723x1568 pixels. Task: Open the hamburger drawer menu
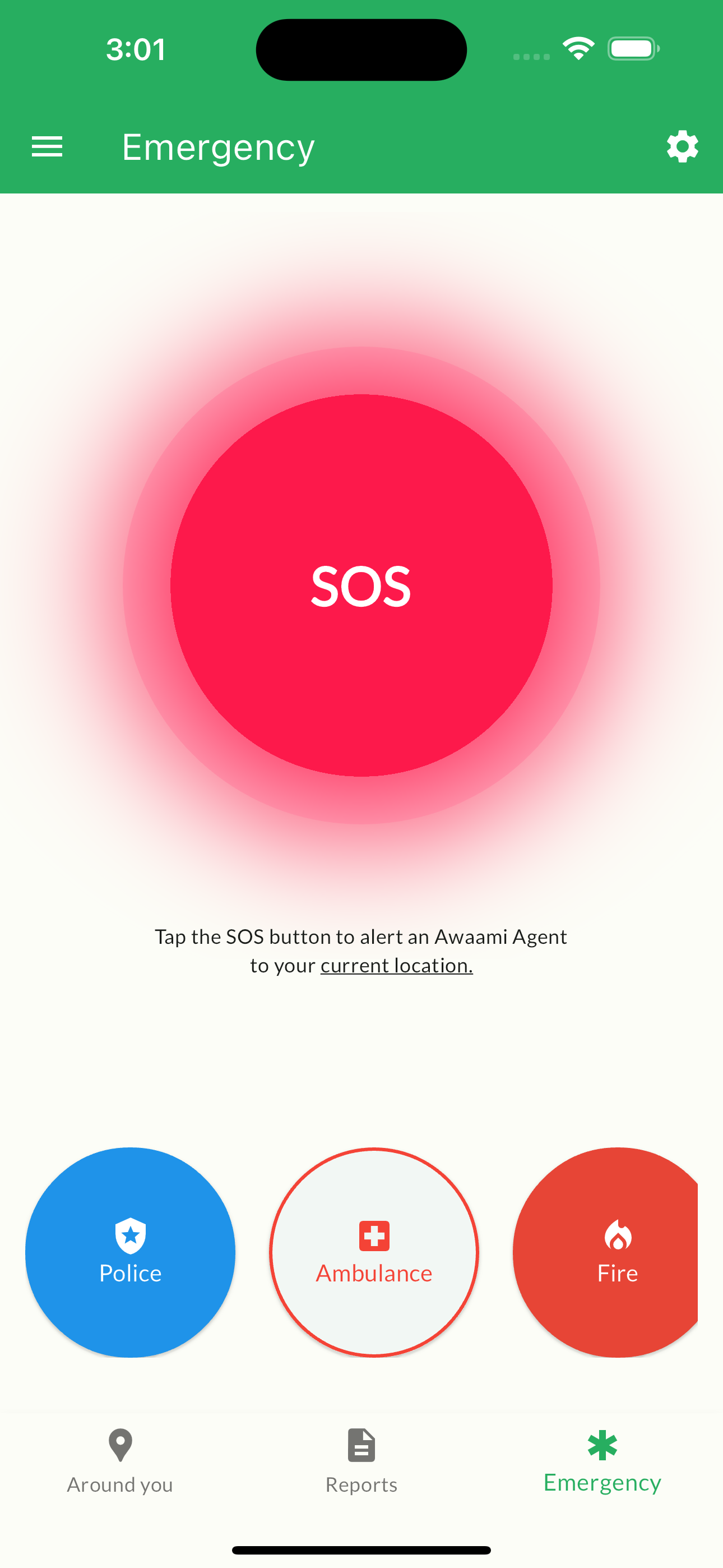47,147
